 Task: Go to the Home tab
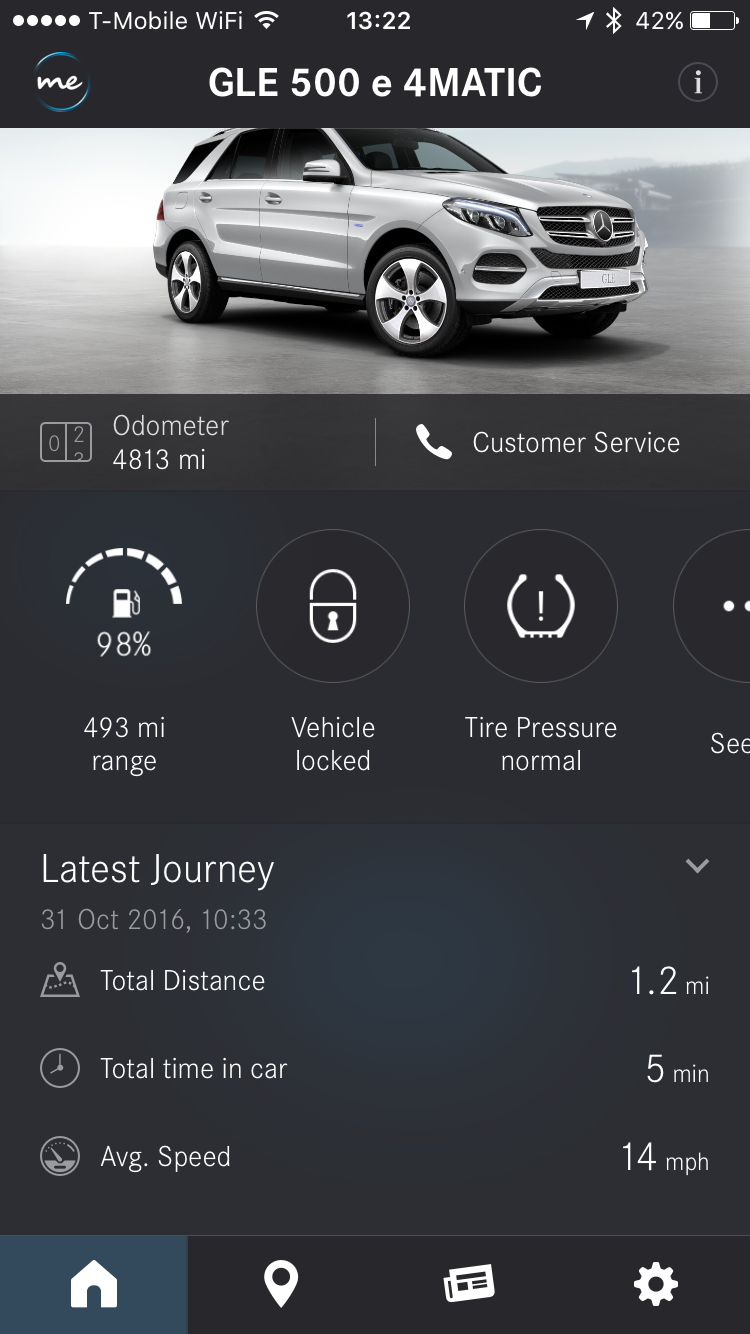point(93,1284)
